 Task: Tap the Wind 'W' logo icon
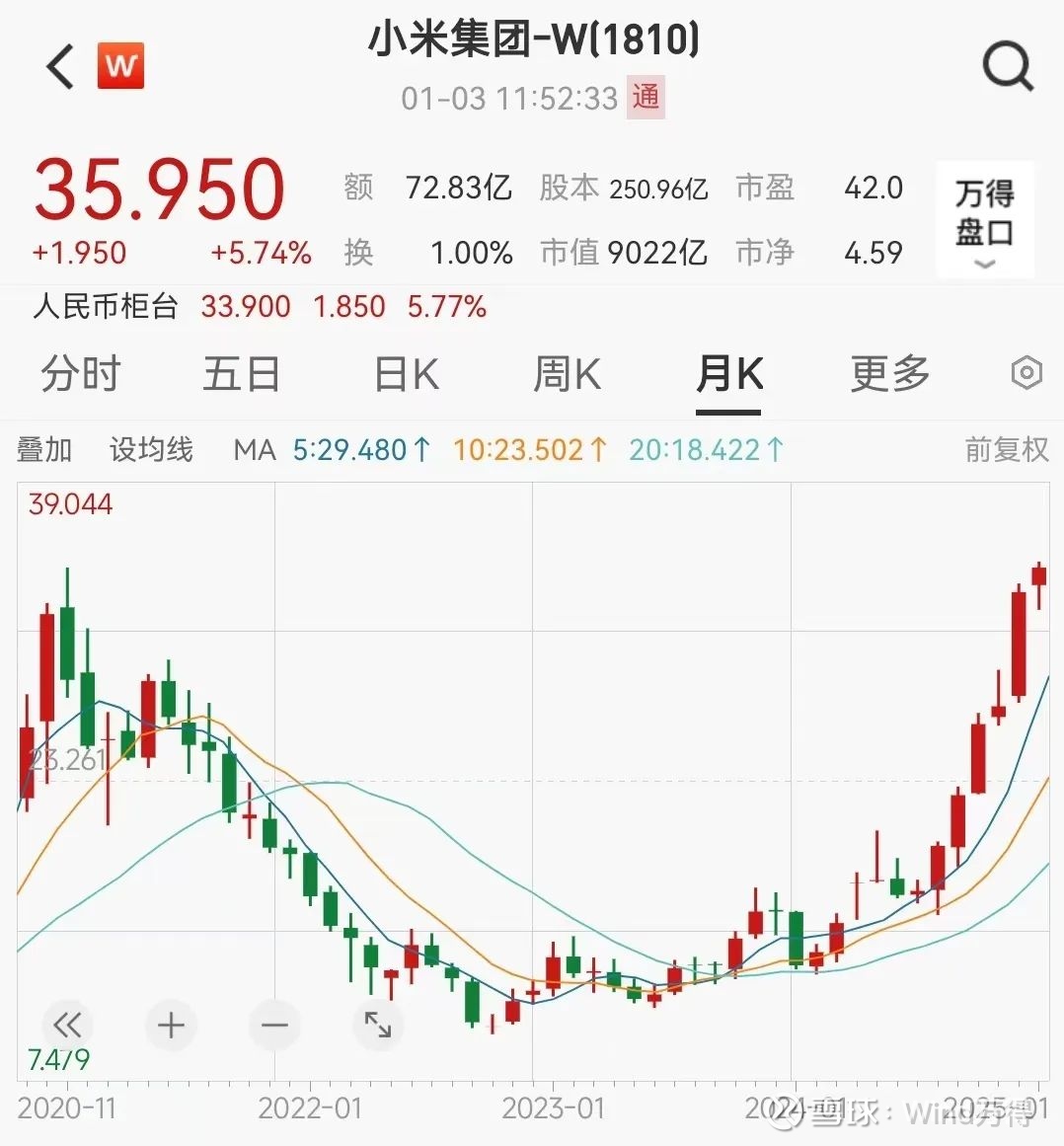119,65
